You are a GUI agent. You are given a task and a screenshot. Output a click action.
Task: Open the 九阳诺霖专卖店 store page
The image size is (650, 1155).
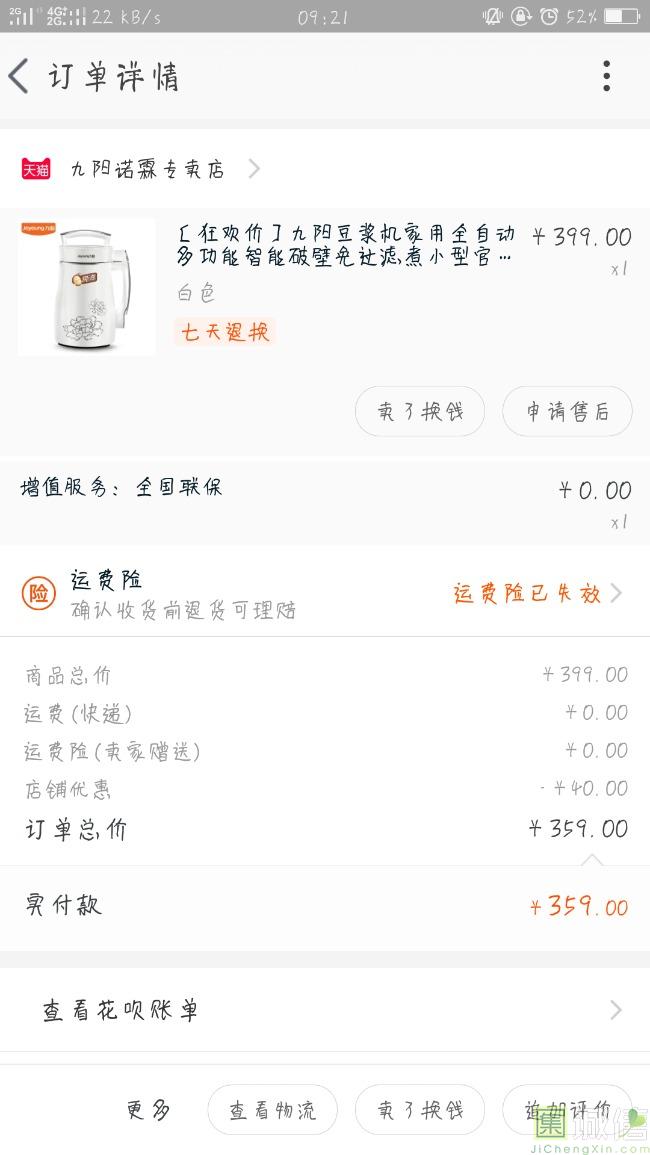coord(147,169)
